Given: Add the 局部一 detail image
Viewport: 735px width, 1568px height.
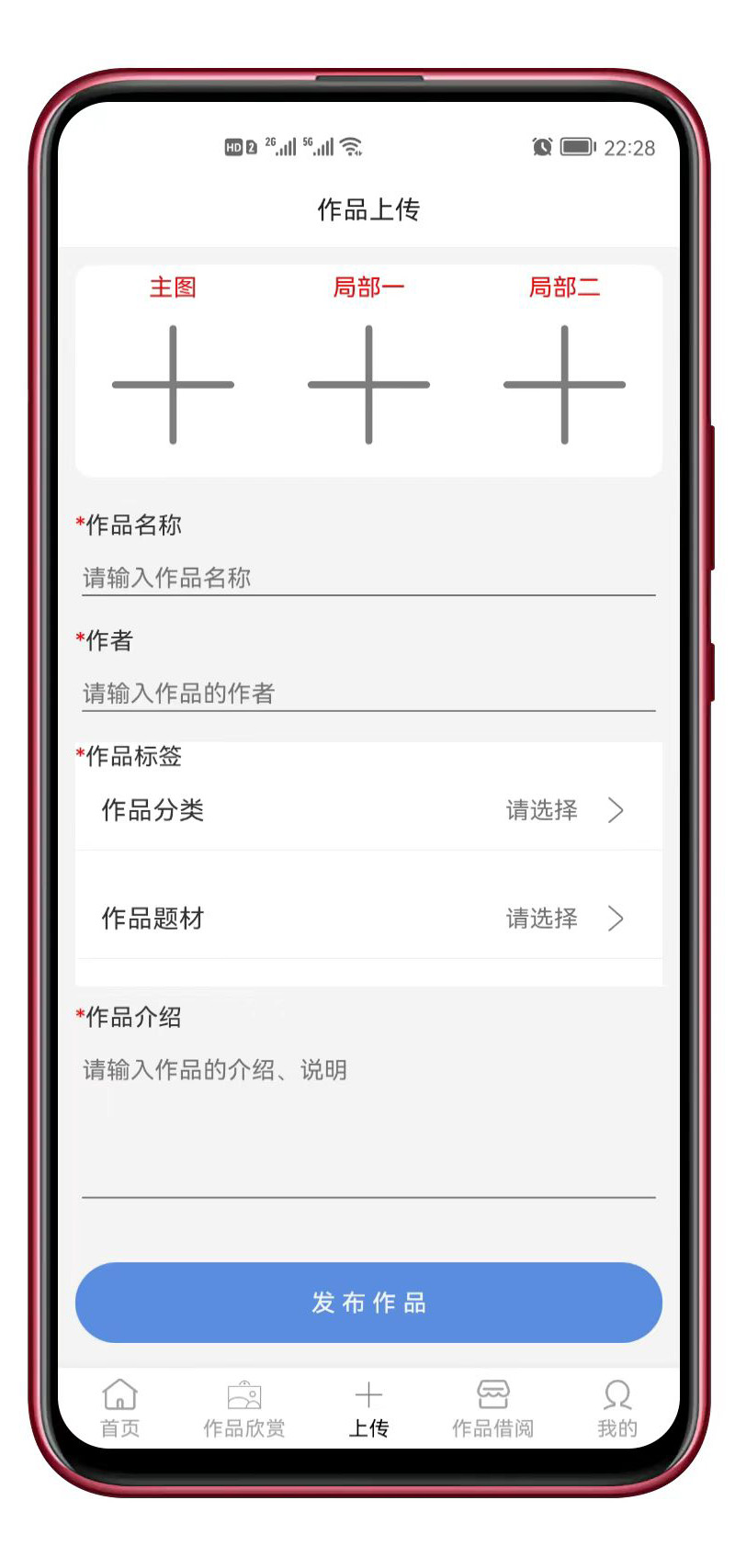Looking at the screenshot, I should pos(368,384).
